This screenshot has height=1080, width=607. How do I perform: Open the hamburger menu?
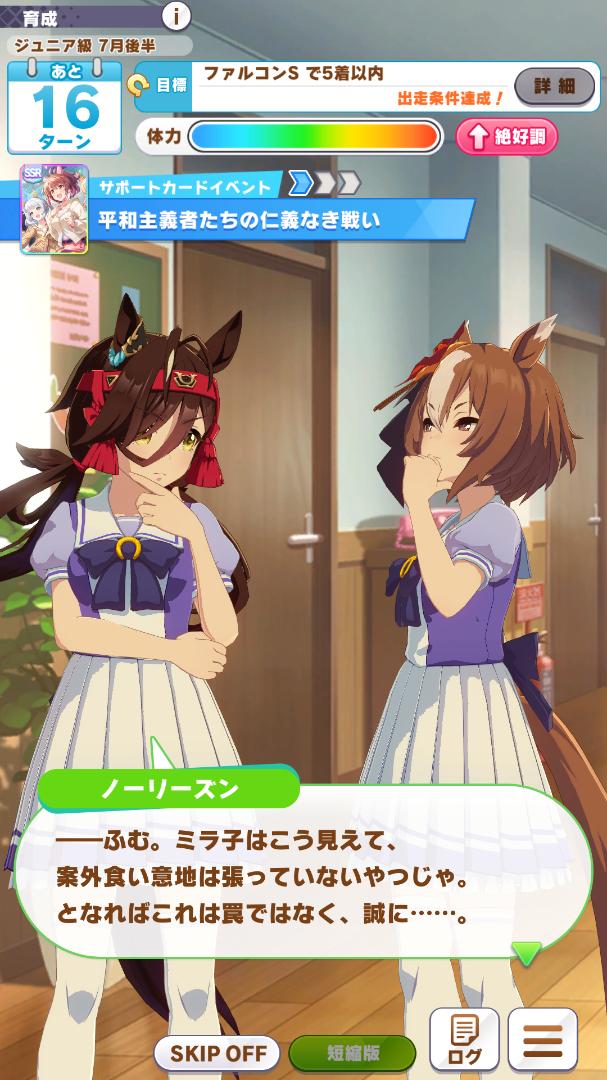(x=542, y=1040)
